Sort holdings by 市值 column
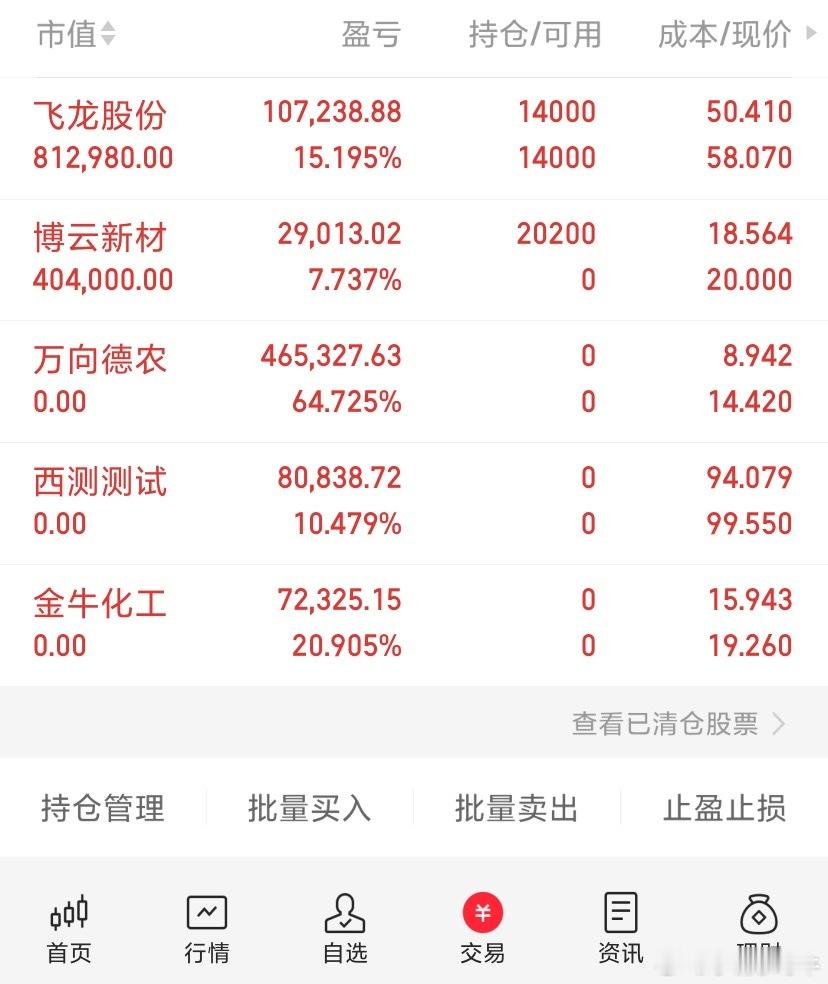This screenshot has width=828, height=984. pos(76,34)
